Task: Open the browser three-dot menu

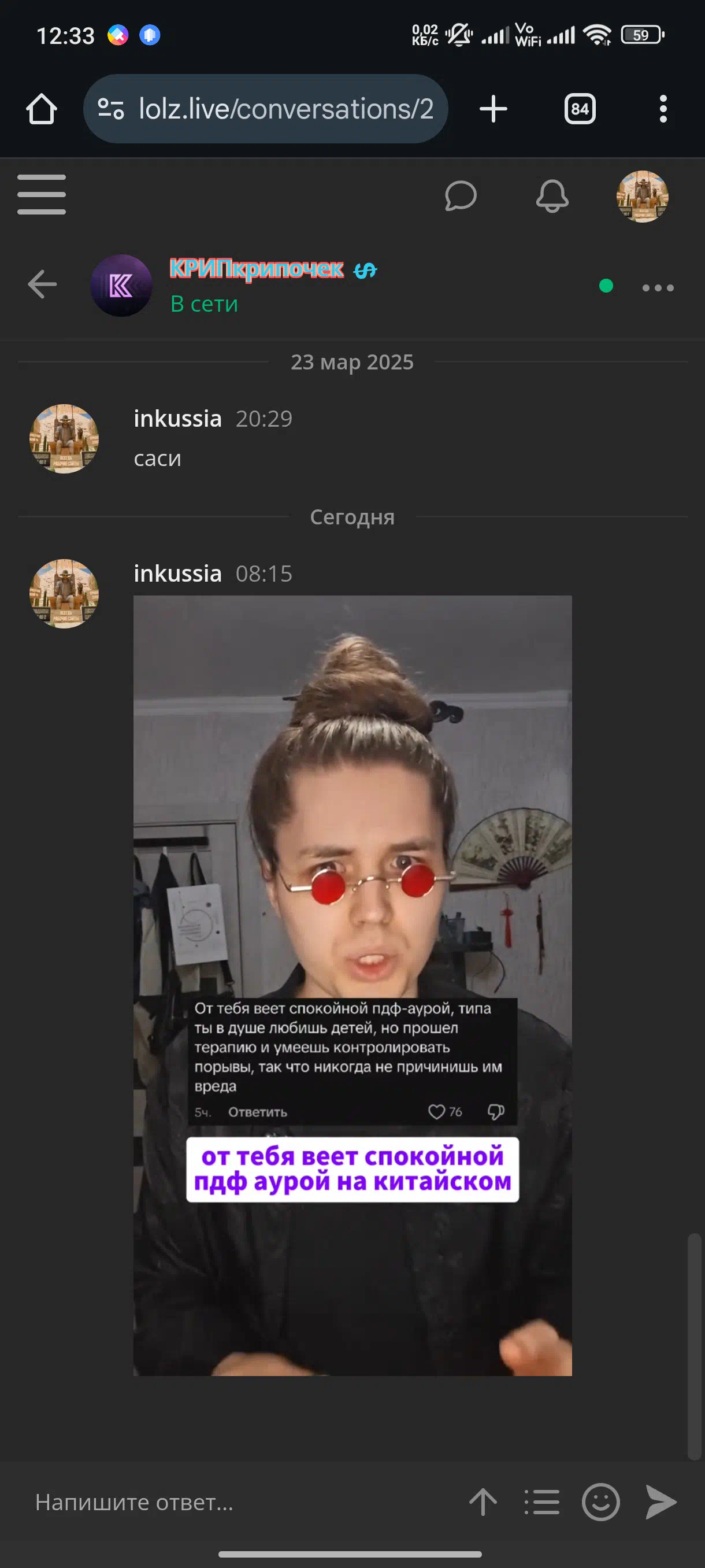Action: pyautogui.click(x=663, y=109)
